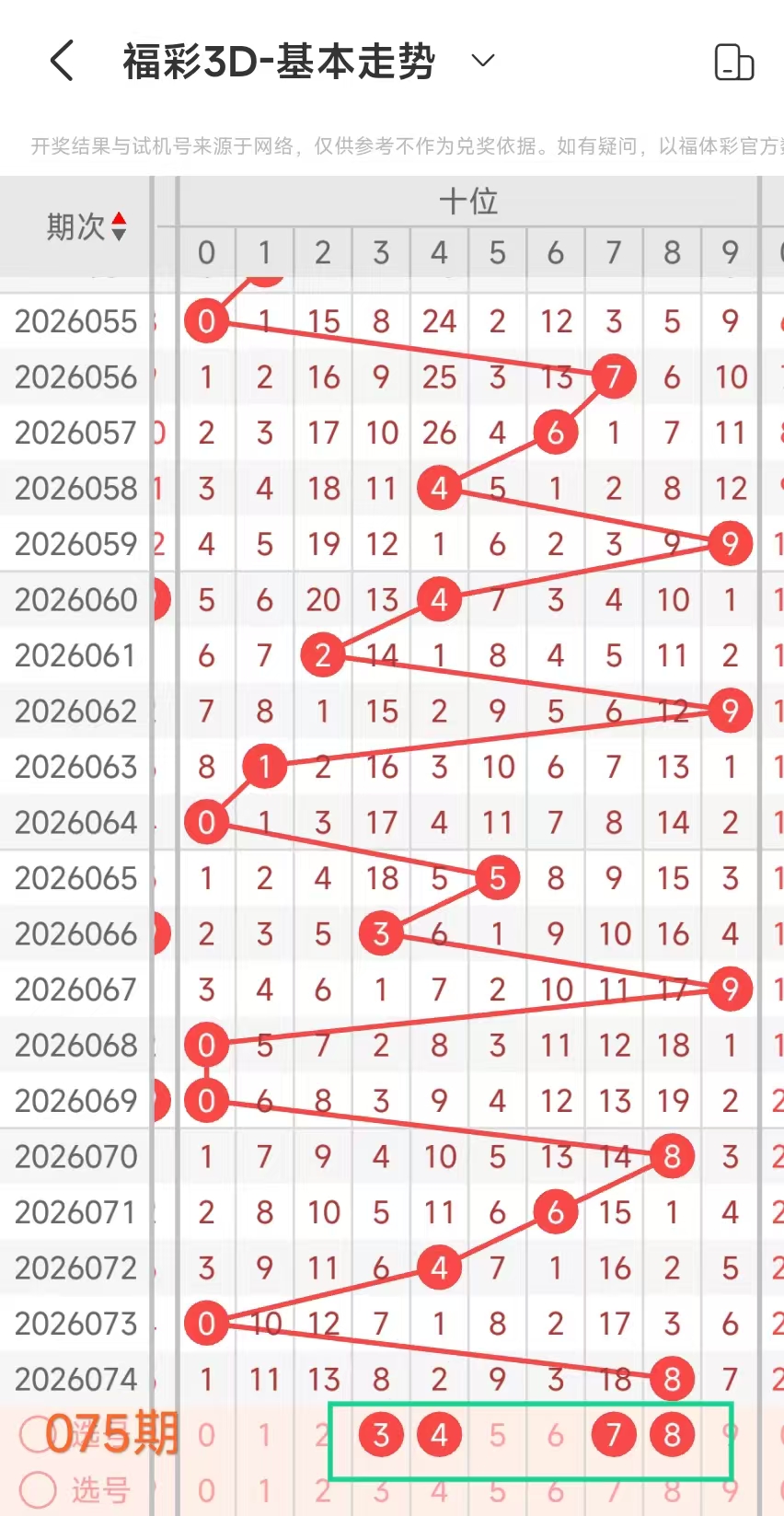Go back from the 福彩3D trend chart
This screenshot has width=784, height=1516.
pos(62,62)
